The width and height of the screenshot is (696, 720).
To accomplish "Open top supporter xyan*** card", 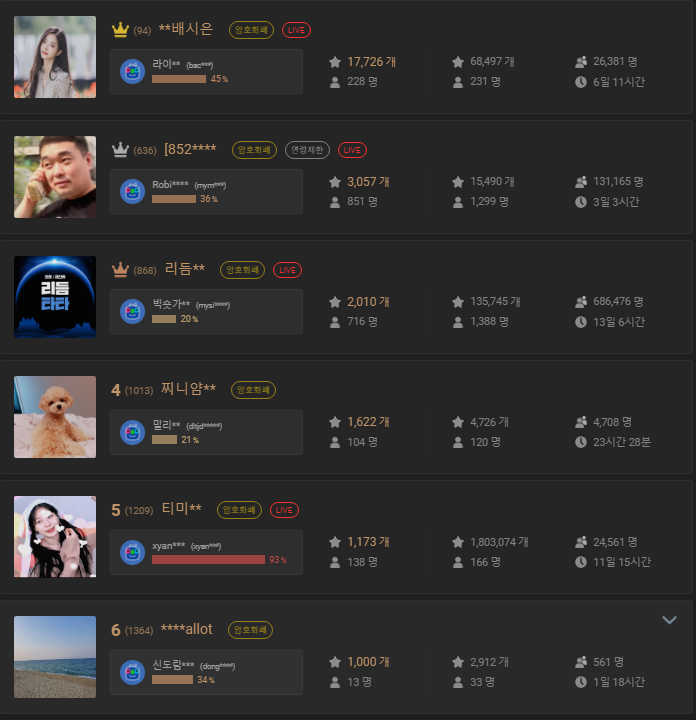I will (x=206, y=551).
